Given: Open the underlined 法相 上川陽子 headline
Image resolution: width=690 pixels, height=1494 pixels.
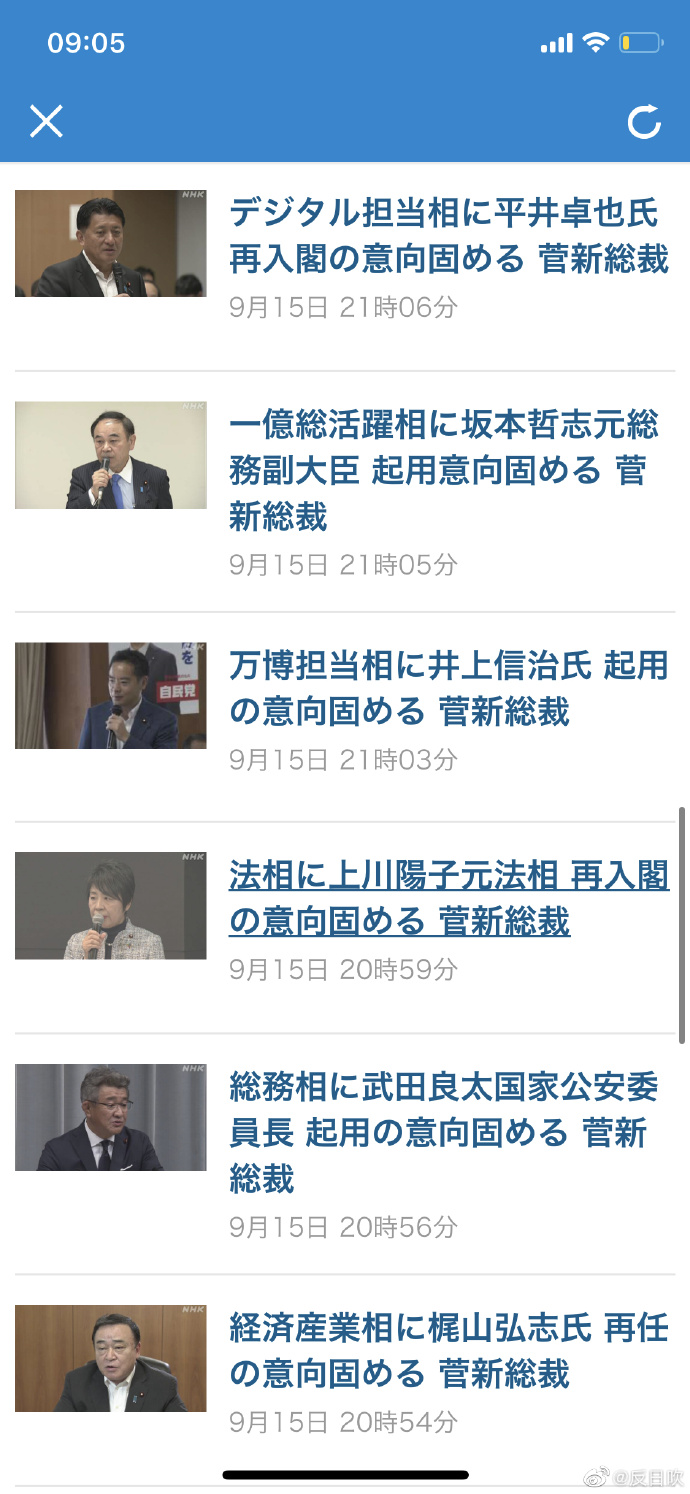Looking at the screenshot, I should tap(448, 898).
